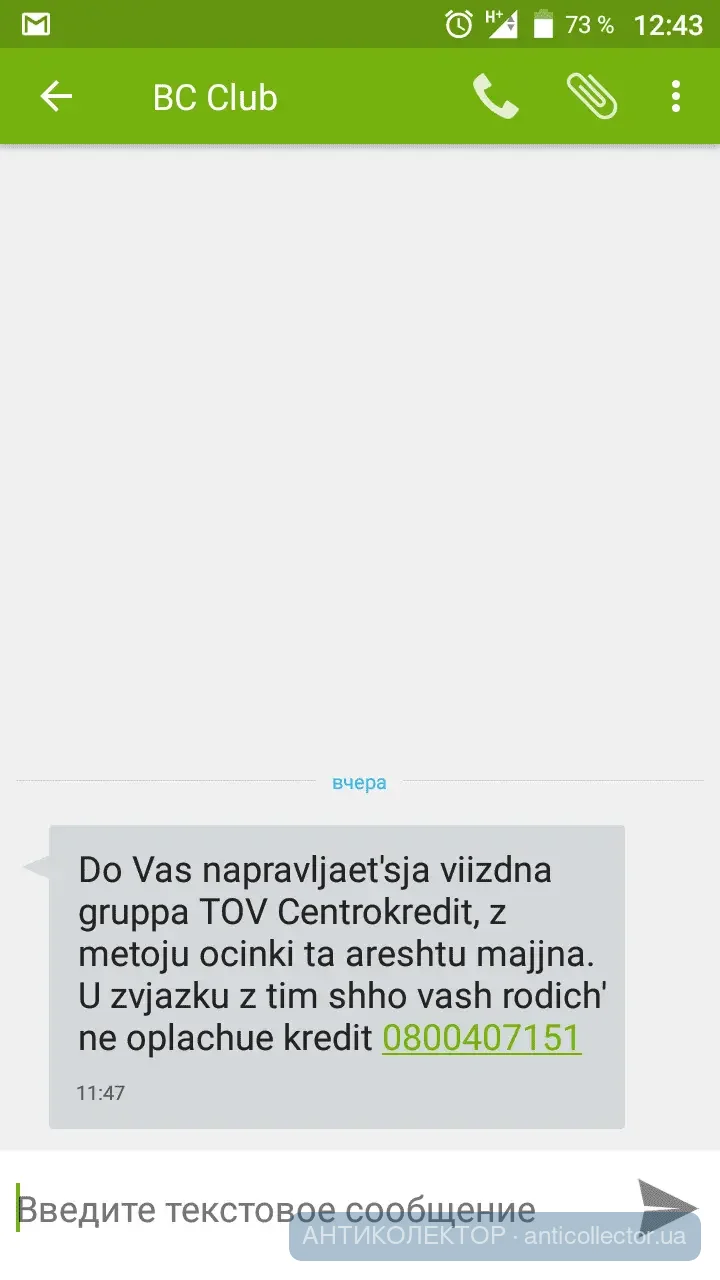720x1280 pixels.
Task: Open the BC Club conversation title
Action: click(214, 96)
